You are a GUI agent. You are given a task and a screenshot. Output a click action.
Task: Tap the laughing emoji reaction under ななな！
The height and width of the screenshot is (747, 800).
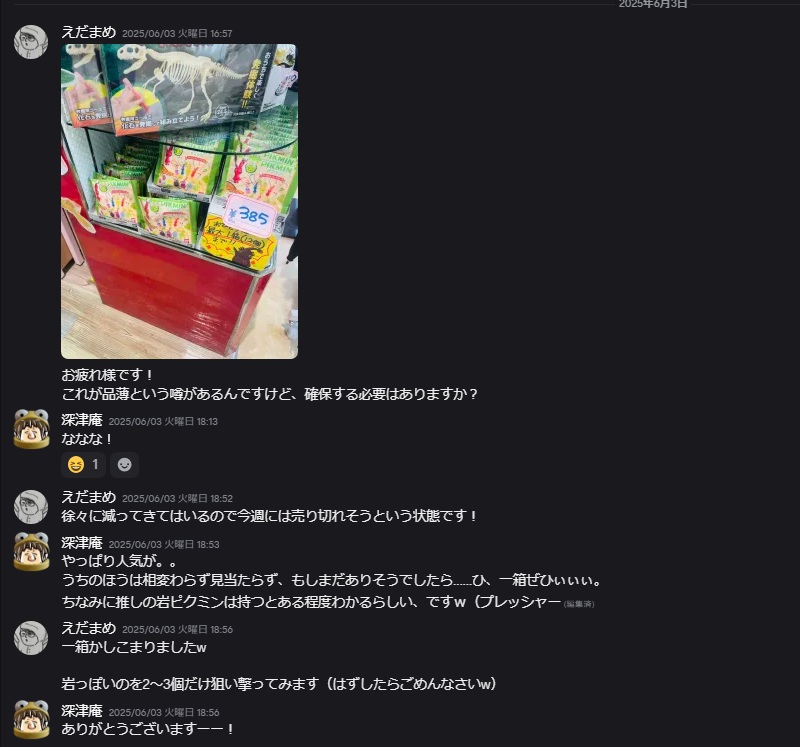tap(83, 464)
